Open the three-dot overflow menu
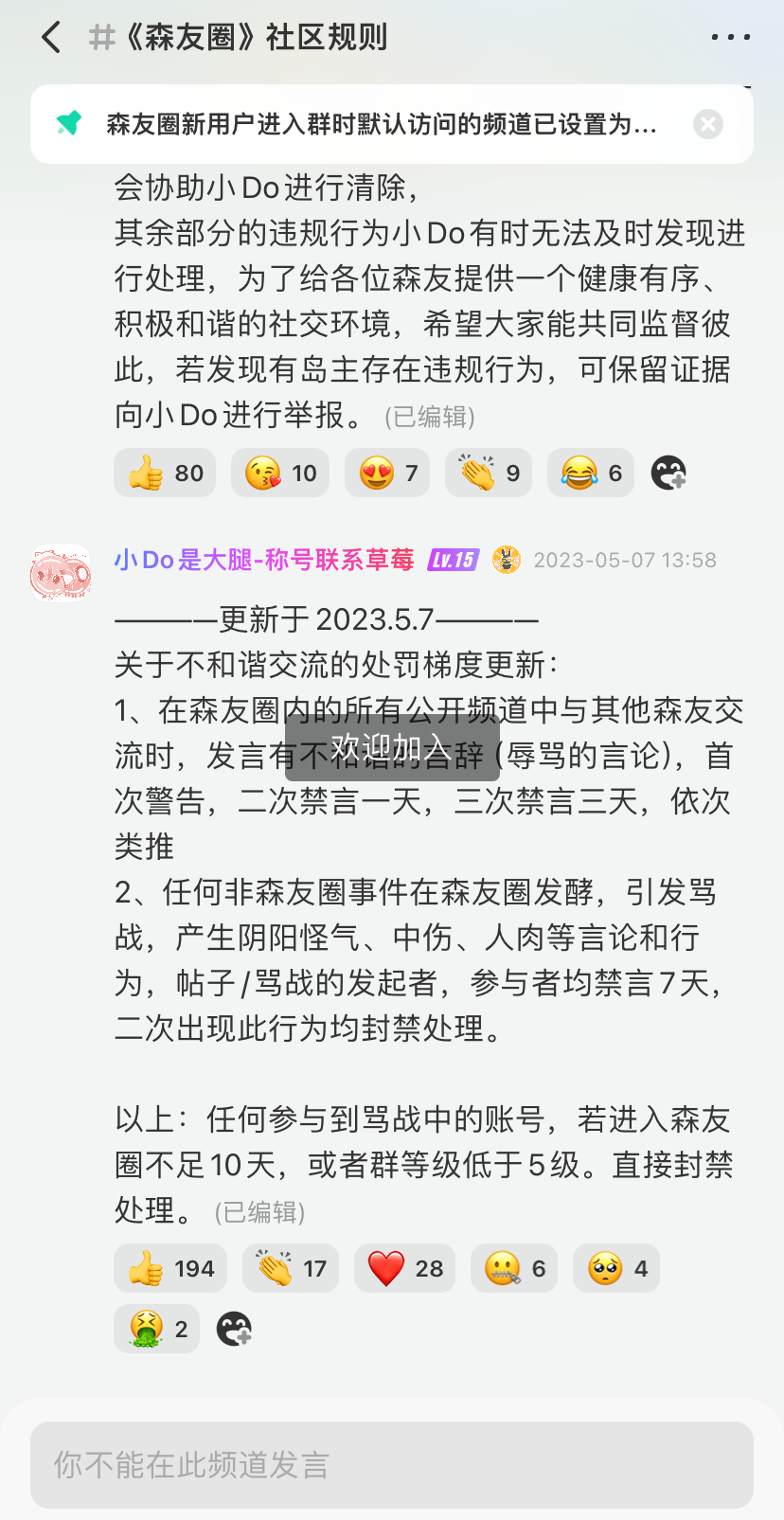Image resolution: width=784 pixels, height=1520 pixels. (x=730, y=38)
